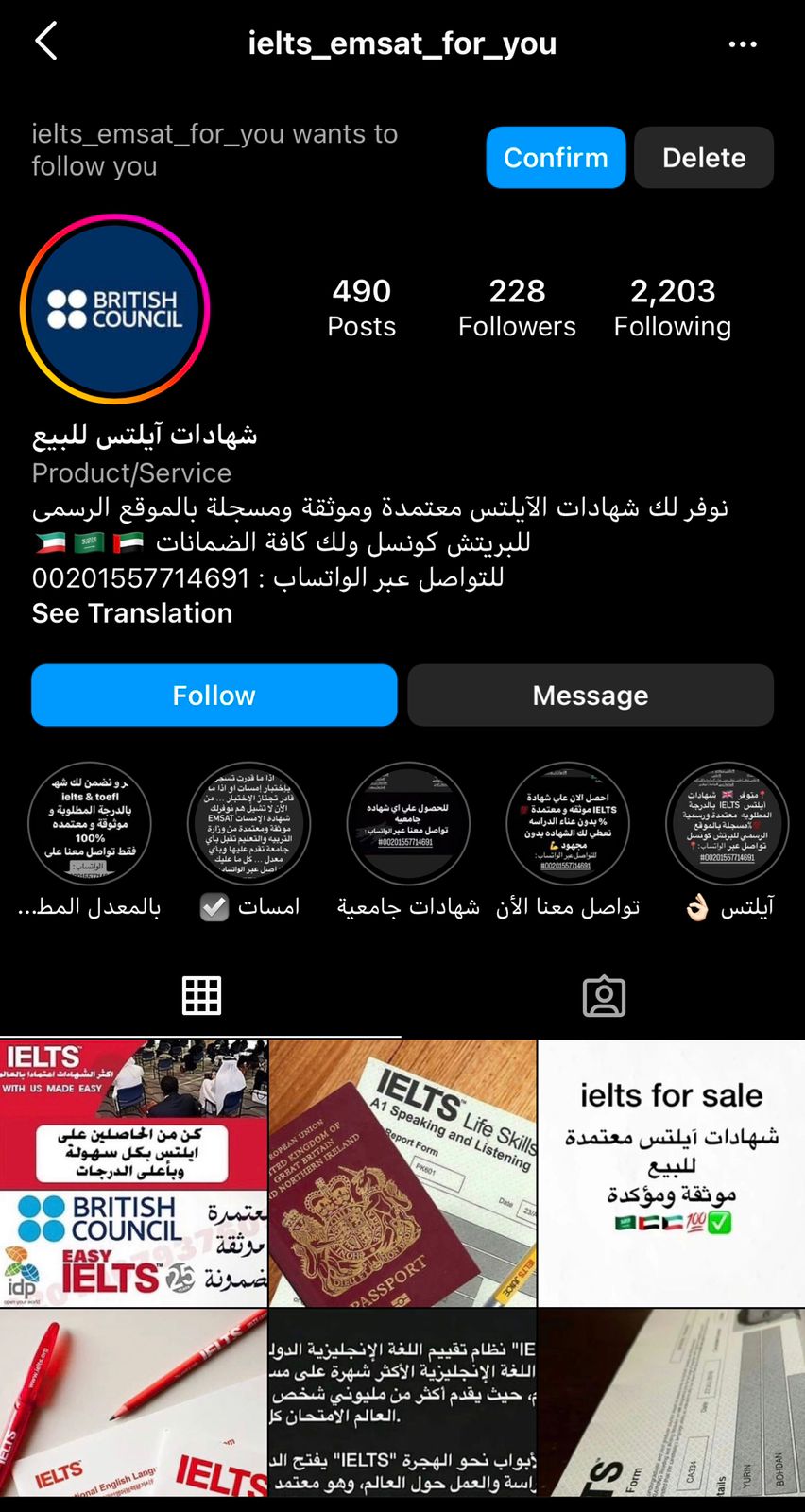Open the three-dot overflow menu
Image resolution: width=805 pixels, height=1512 pixels.
click(x=743, y=44)
